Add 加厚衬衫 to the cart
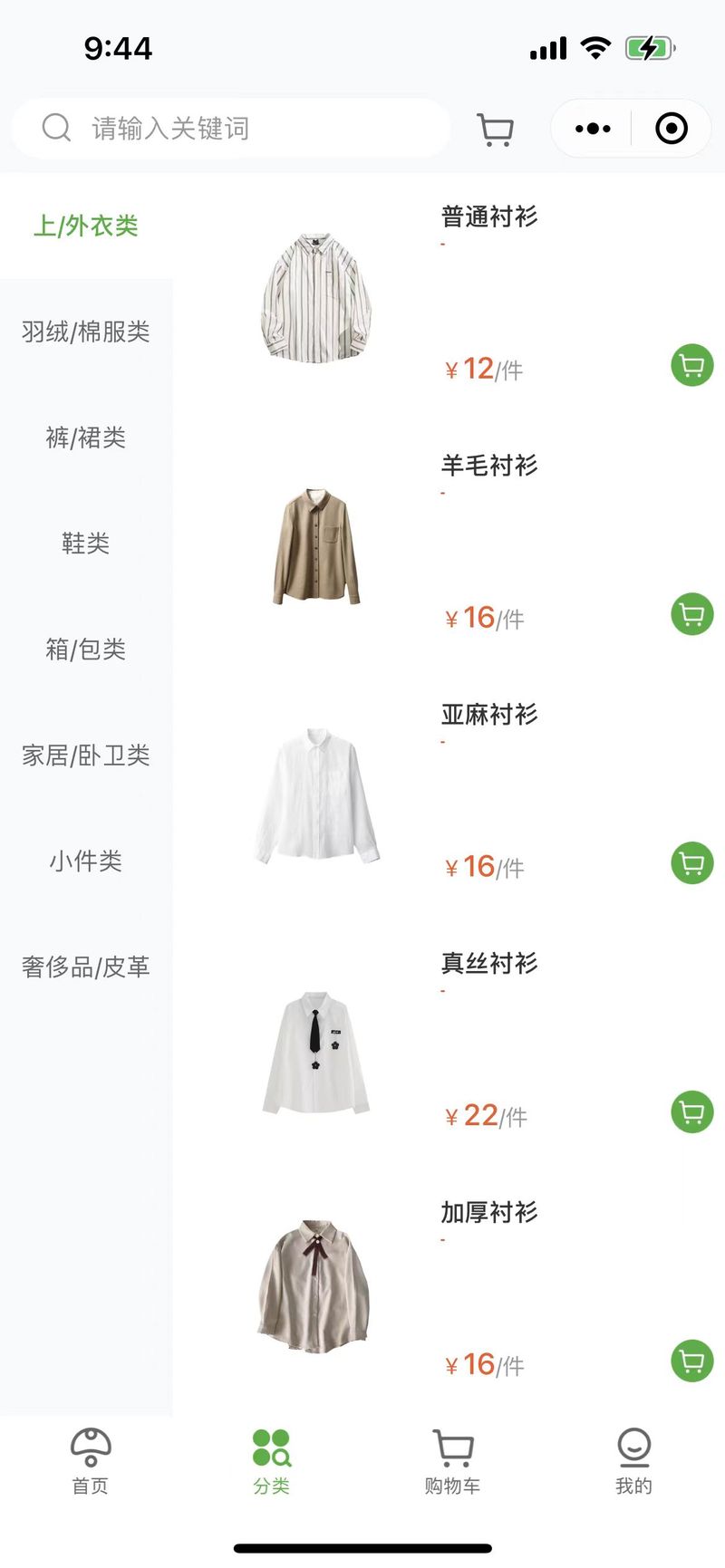Screen dimensions: 725x1568 tap(691, 1361)
